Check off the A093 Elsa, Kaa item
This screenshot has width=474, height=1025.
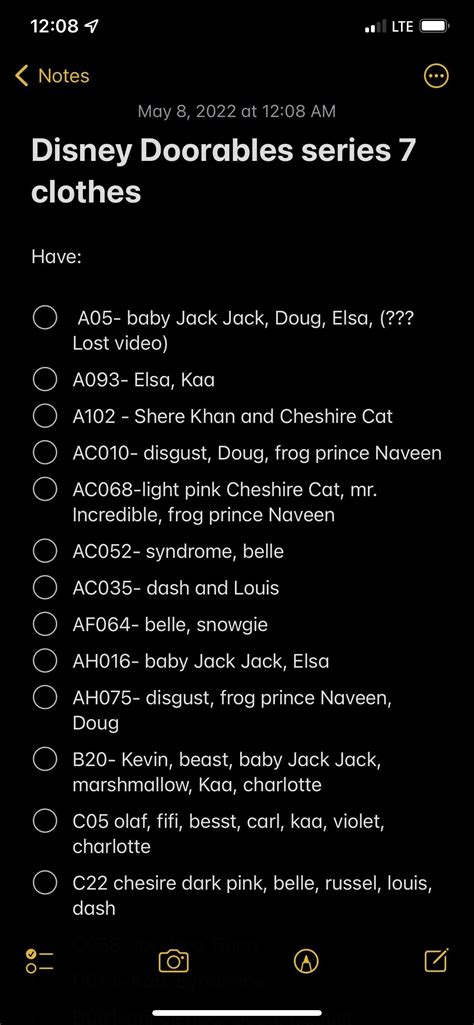click(x=44, y=380)
